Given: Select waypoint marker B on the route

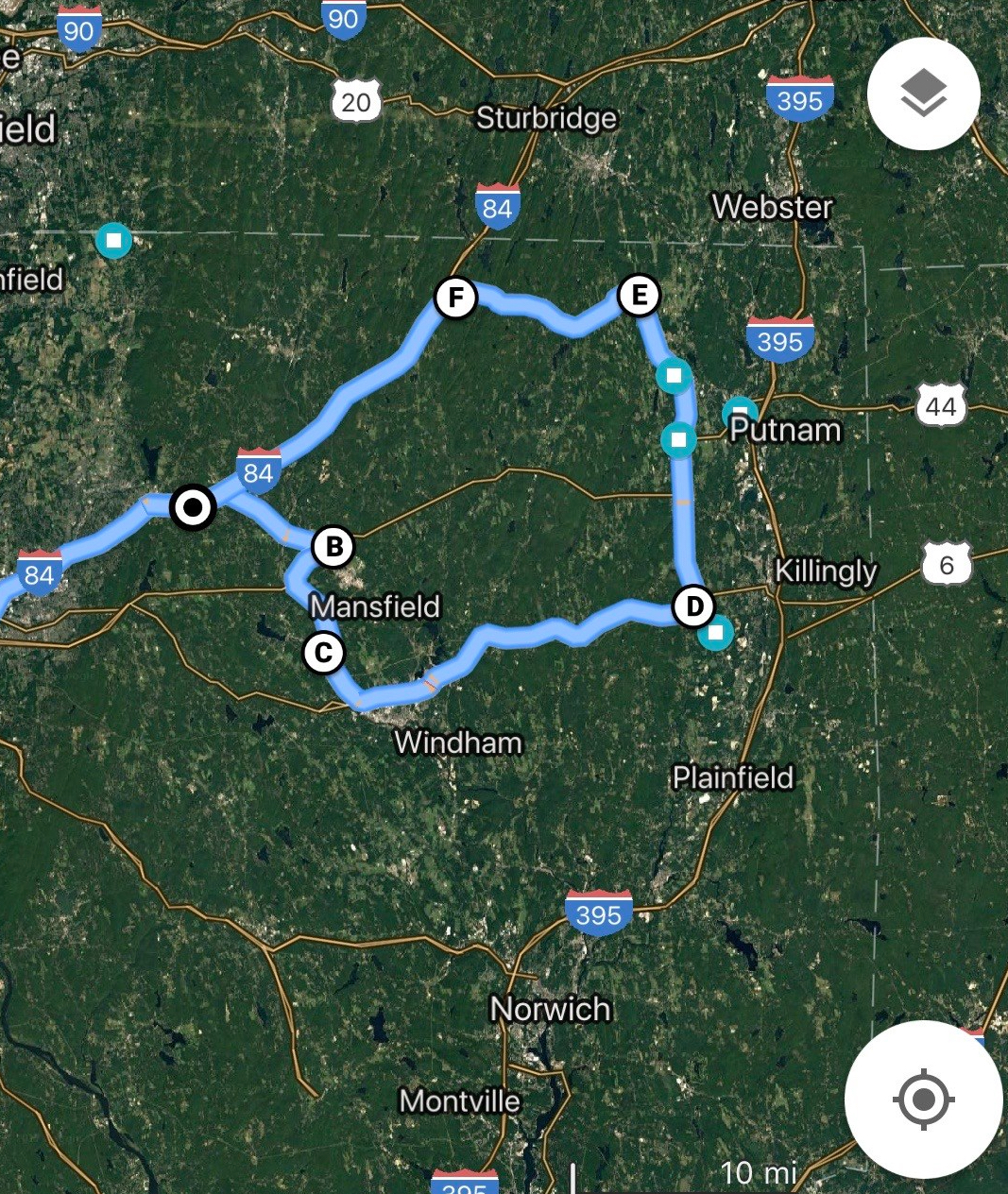Looking at the screenshot, I should click(x=333, y=546).
